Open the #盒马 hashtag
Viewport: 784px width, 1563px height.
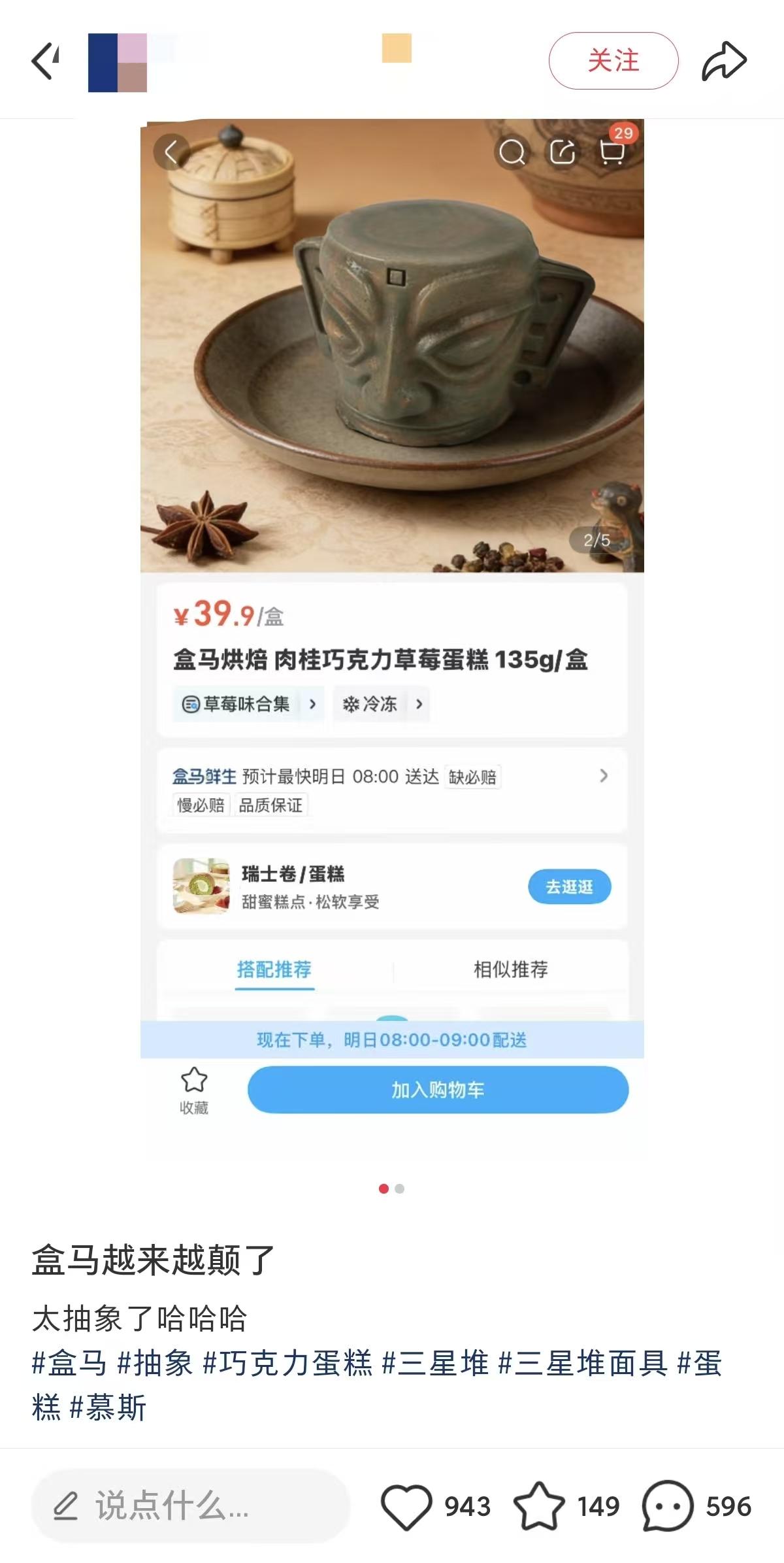click(x=69, y=1363)
